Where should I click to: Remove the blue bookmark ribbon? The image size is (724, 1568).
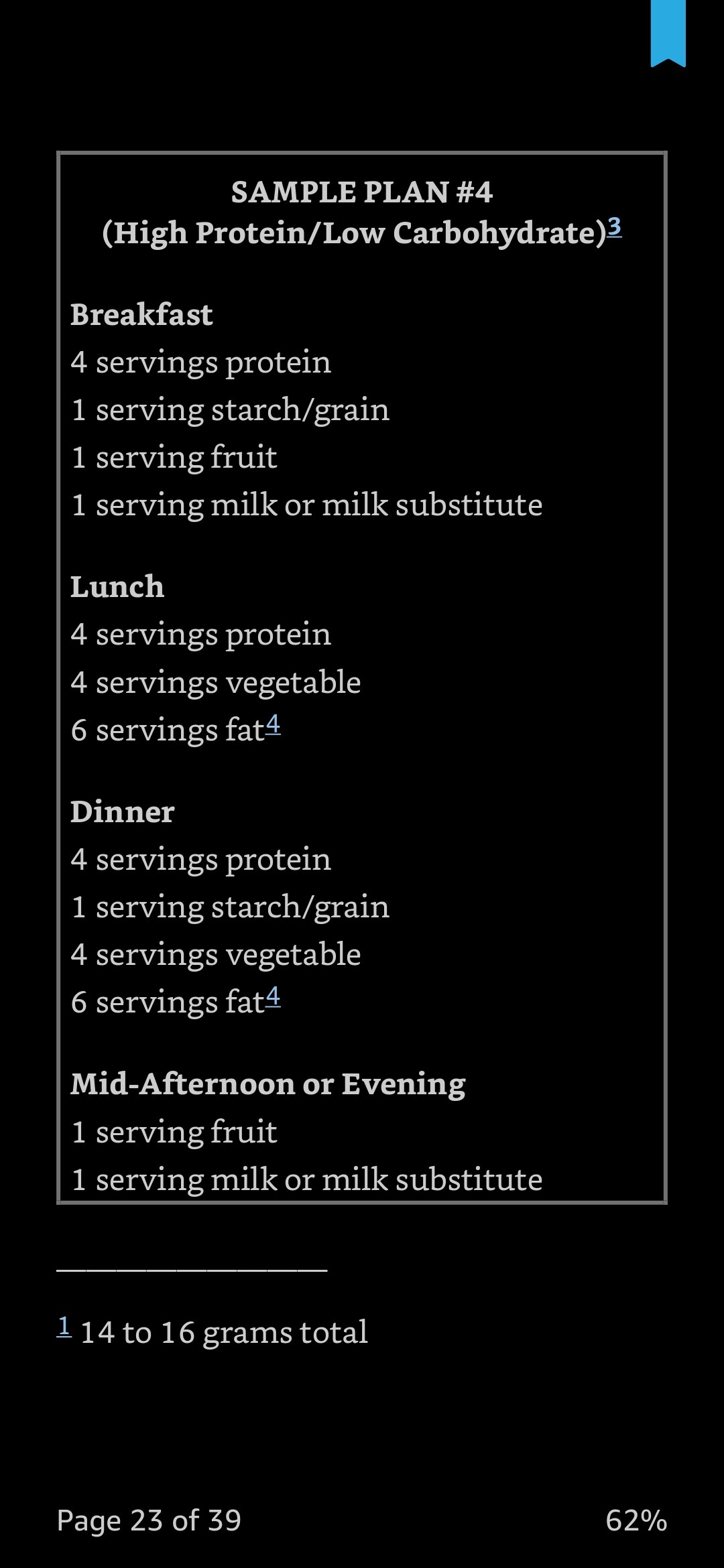click(x=668, y=33)
